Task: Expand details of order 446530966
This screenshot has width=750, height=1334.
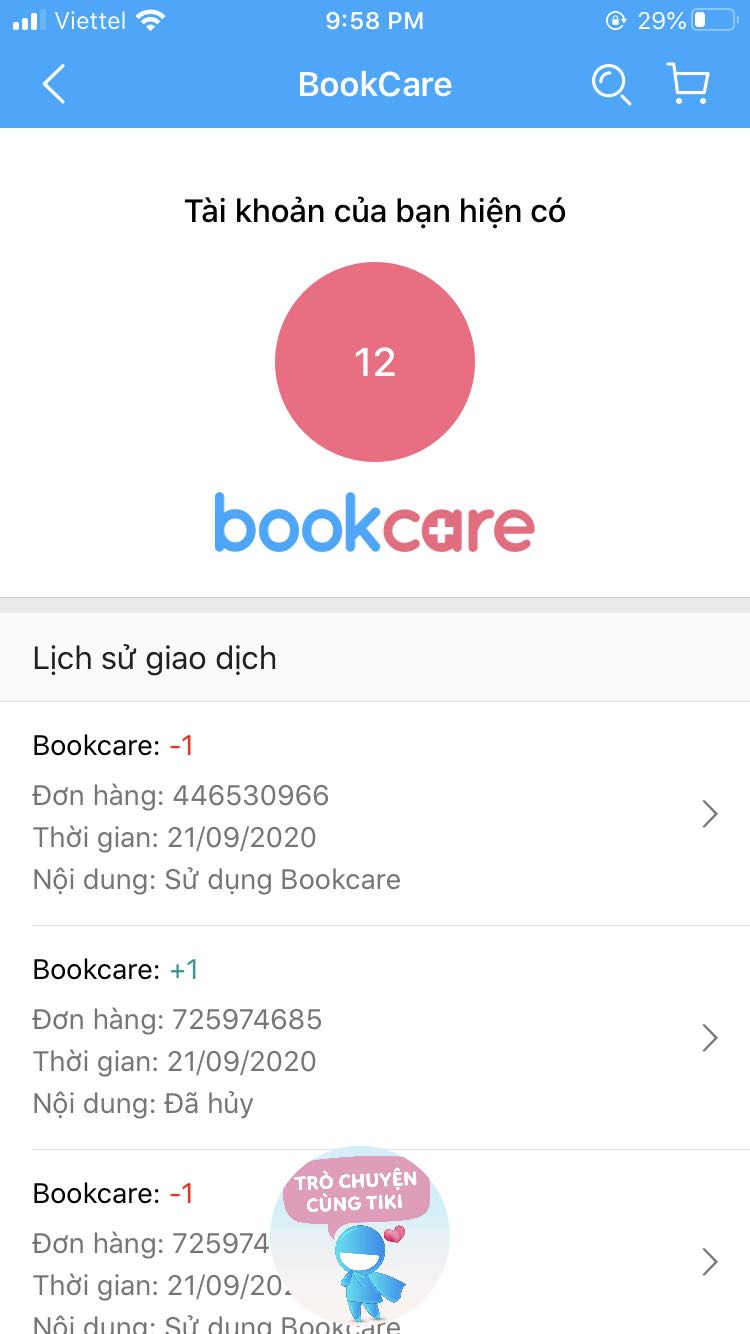Action: point(709,814)
